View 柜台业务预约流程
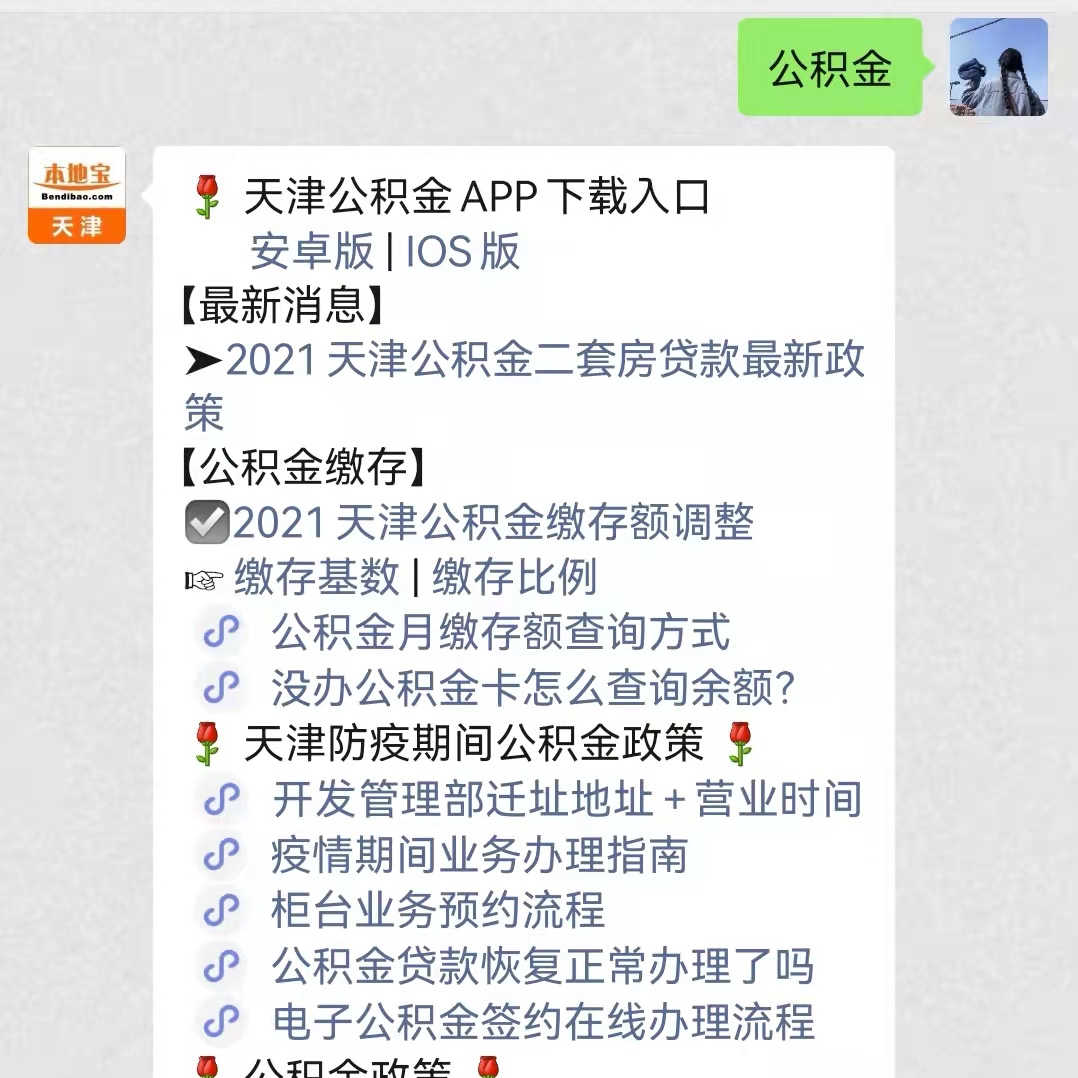This screenshot has height=1078, width=1078. coord(437,911)
